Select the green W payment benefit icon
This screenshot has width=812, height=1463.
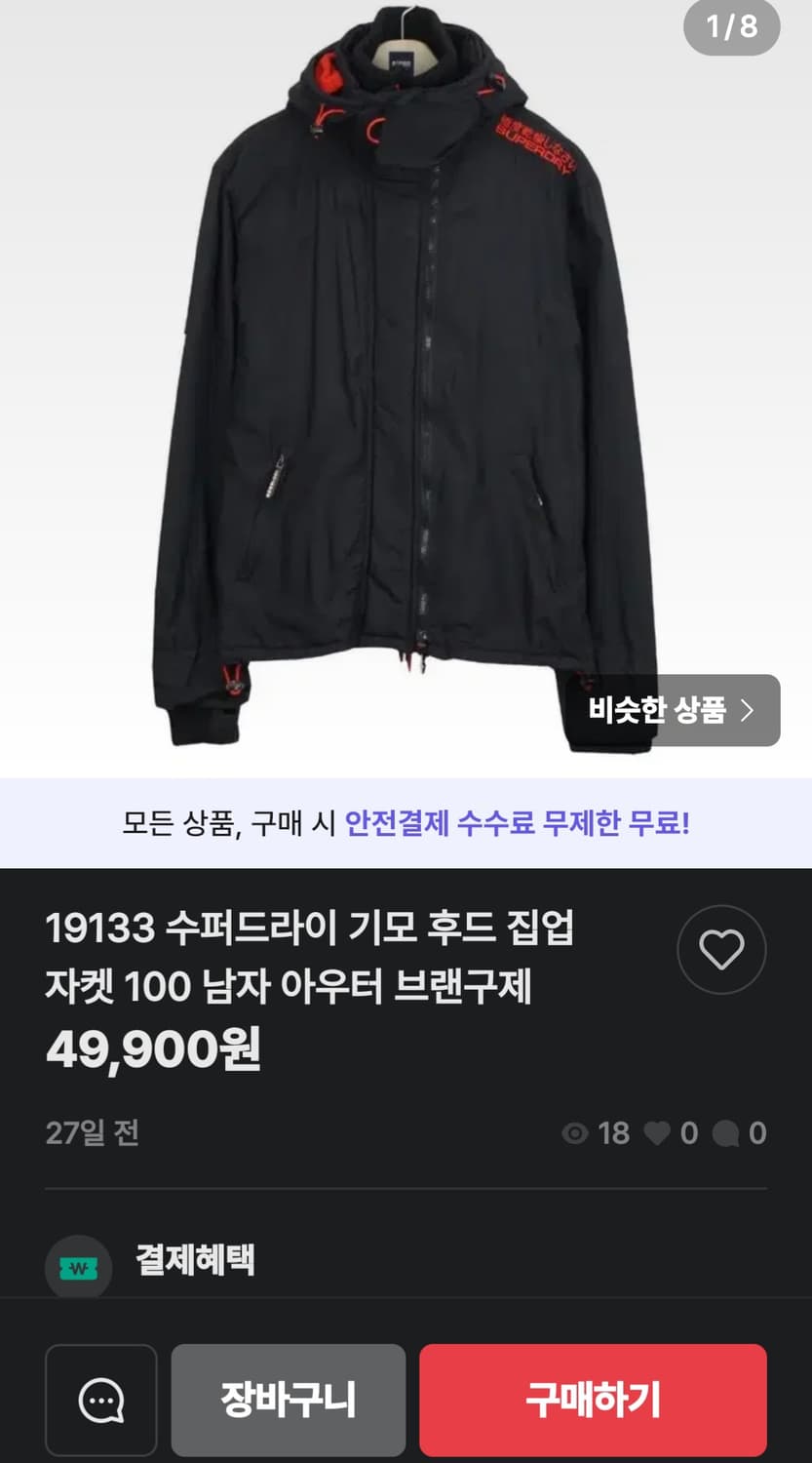(78, 1264)
